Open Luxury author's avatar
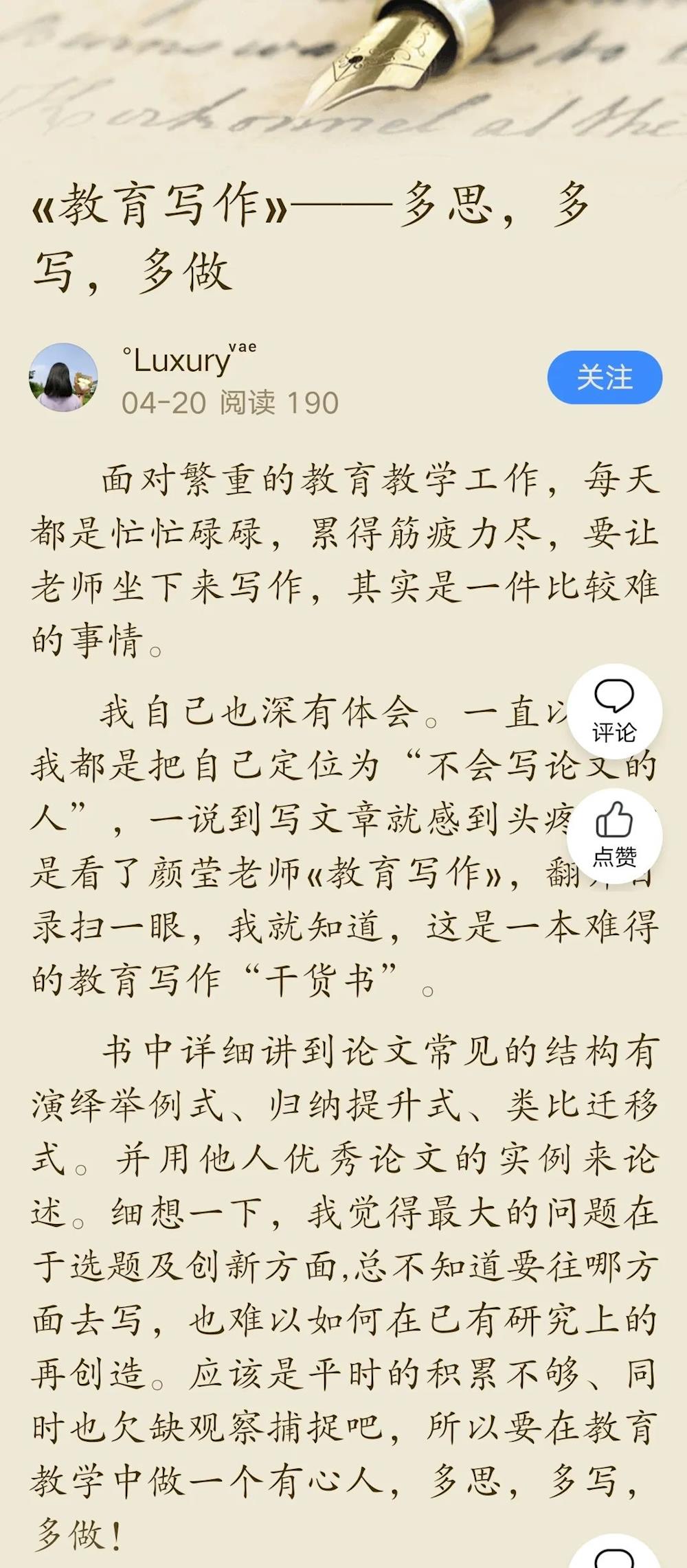Screen dimensions: 687x1568 [63, 377]
